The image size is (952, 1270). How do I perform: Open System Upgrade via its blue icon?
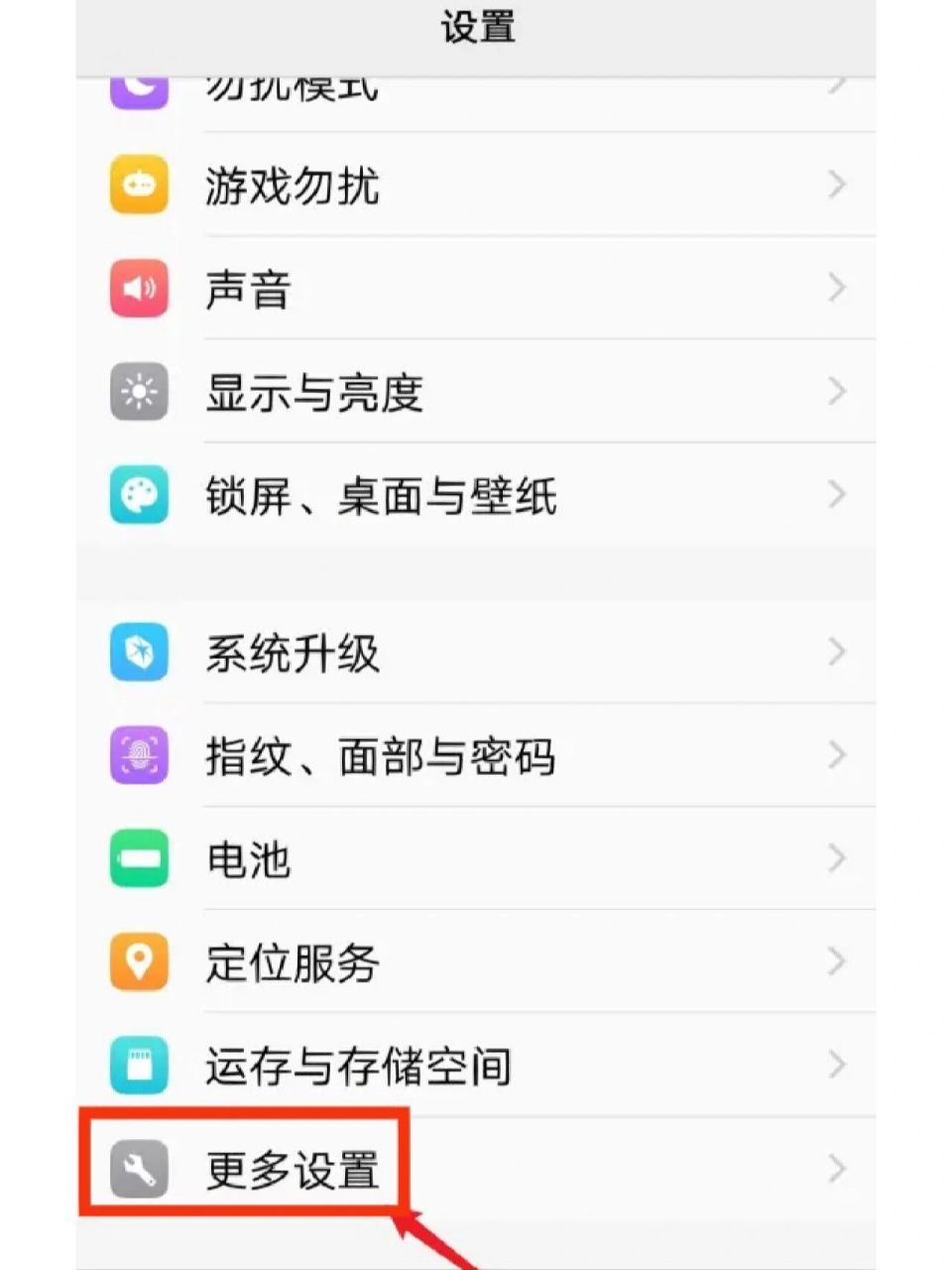point(139,653)
